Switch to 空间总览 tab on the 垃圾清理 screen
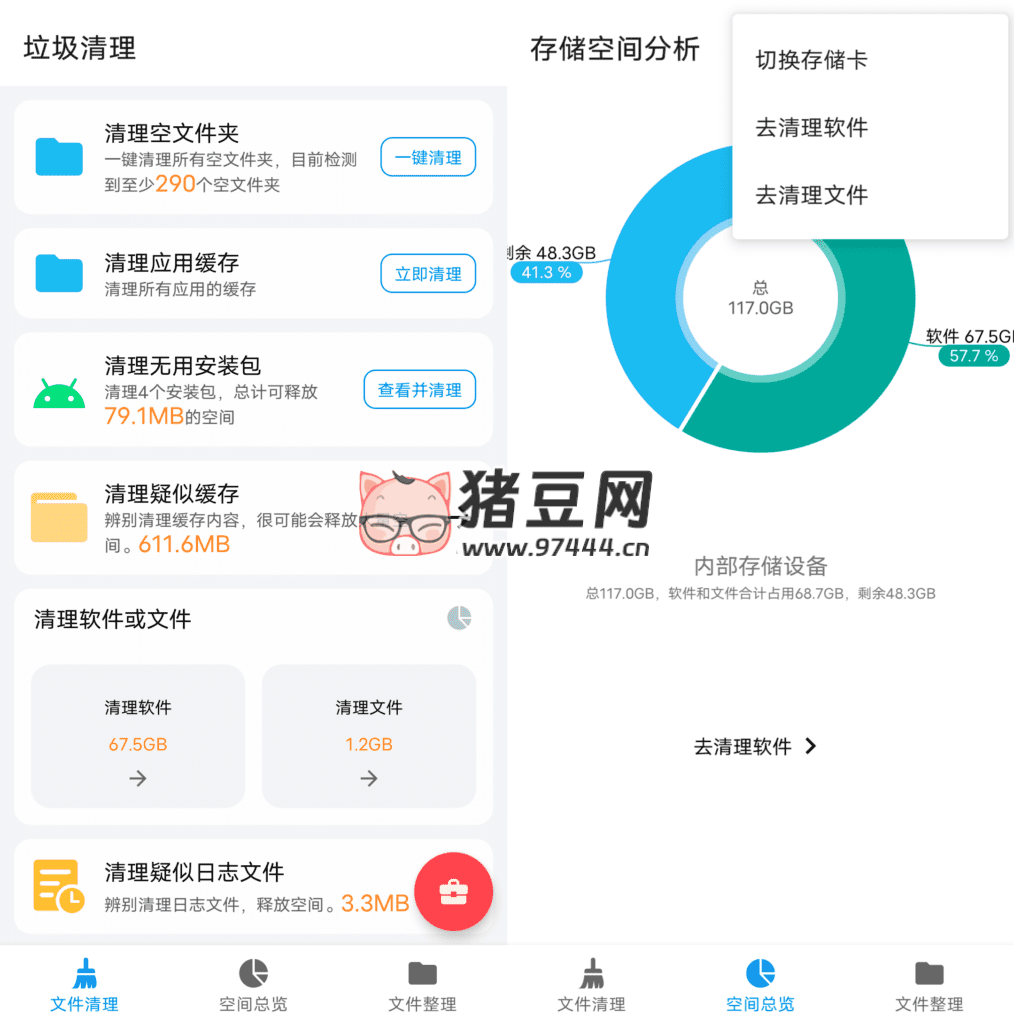1014x1024 pixels. click(253, 986)
